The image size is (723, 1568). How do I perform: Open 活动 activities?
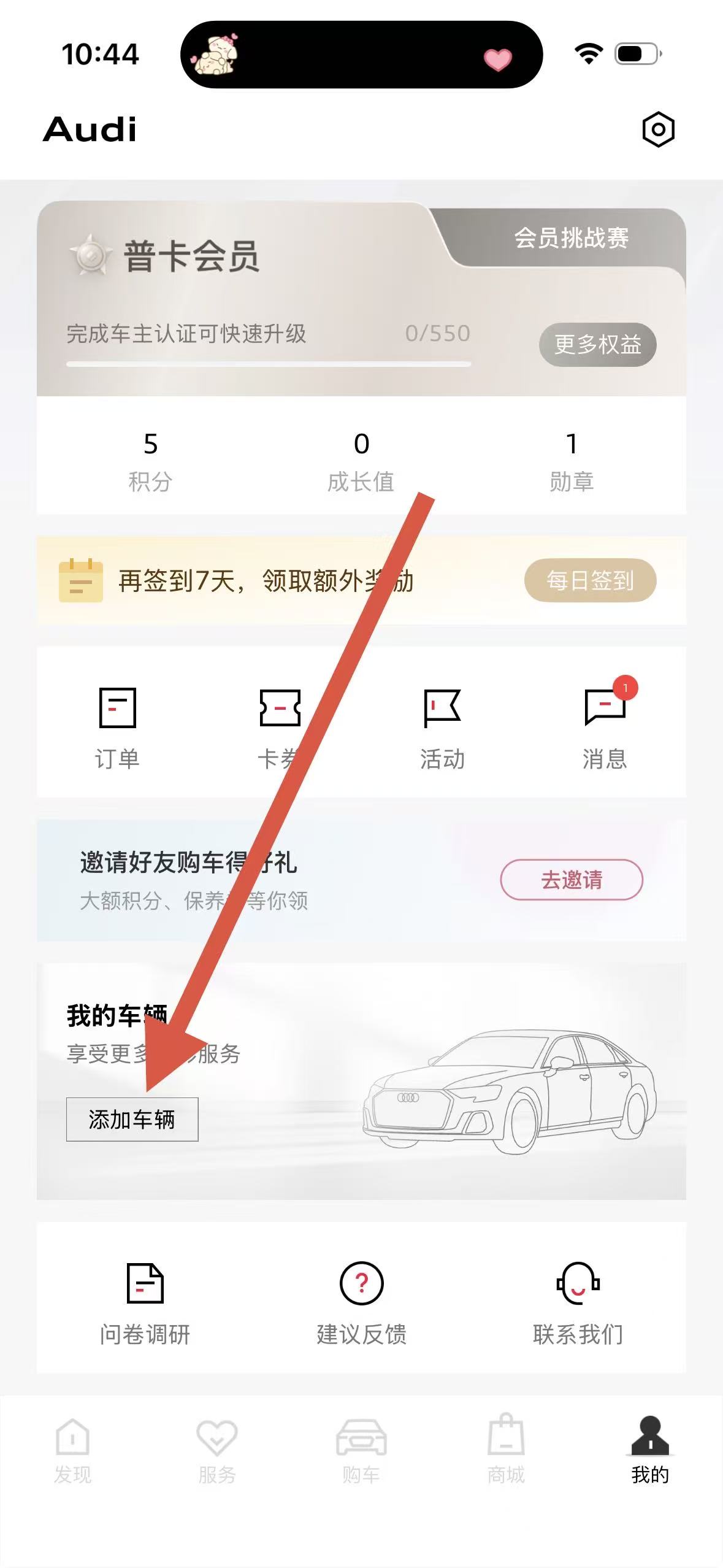442,727
